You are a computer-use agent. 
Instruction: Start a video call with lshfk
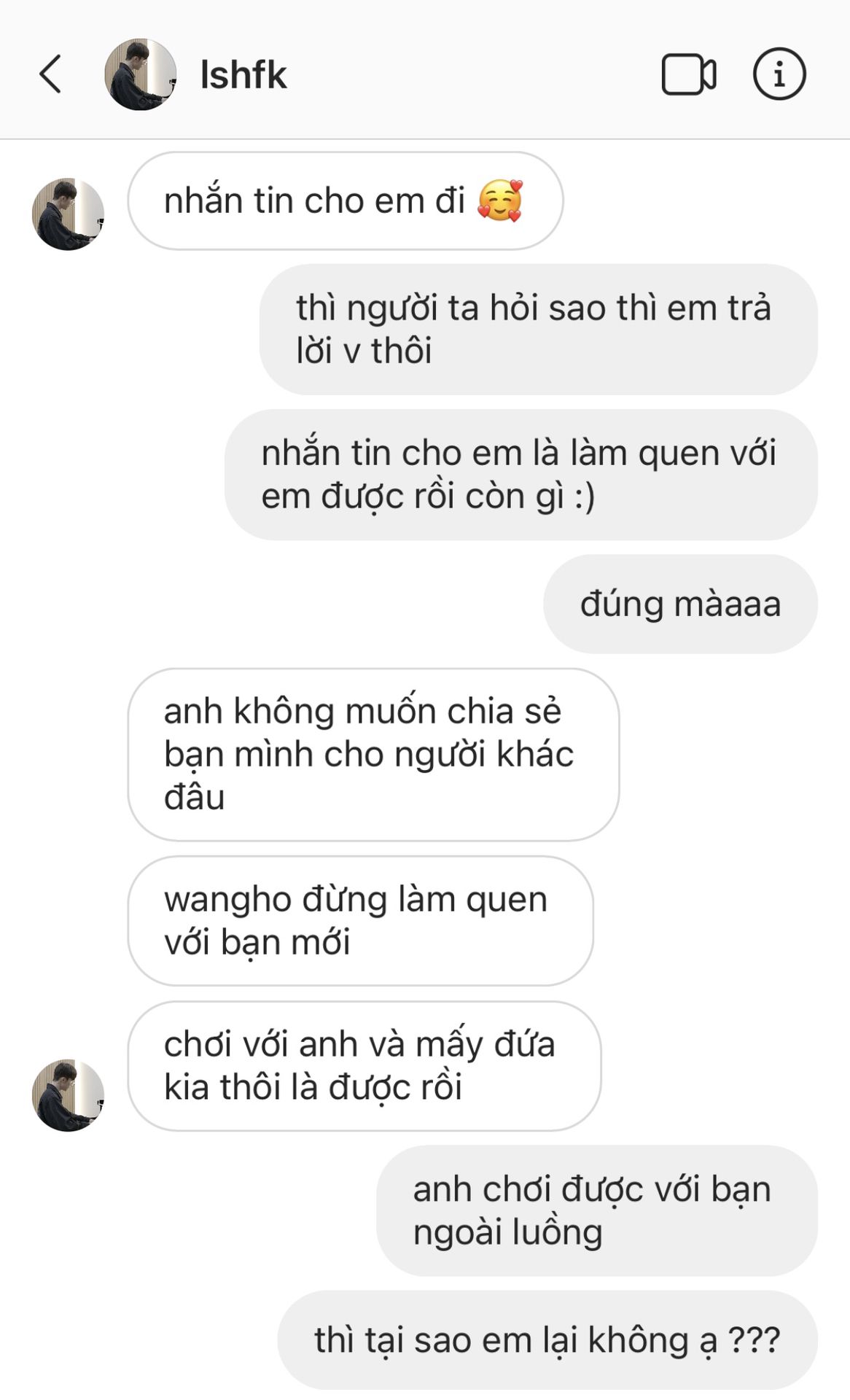pyautogui.click(x=688, y=74)
